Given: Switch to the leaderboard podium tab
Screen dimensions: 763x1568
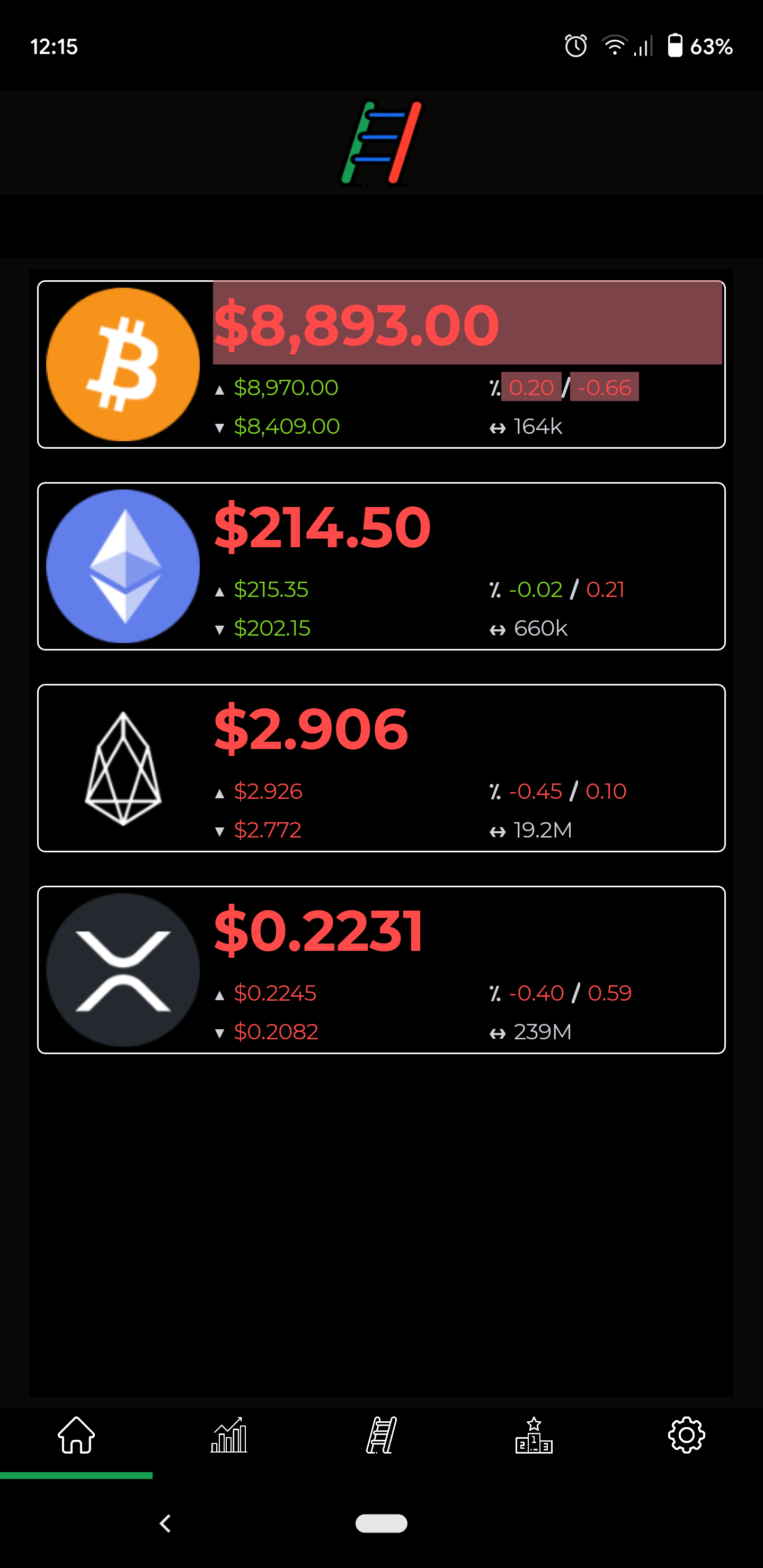Looking at the screenshot, I should pos(534,1436).
